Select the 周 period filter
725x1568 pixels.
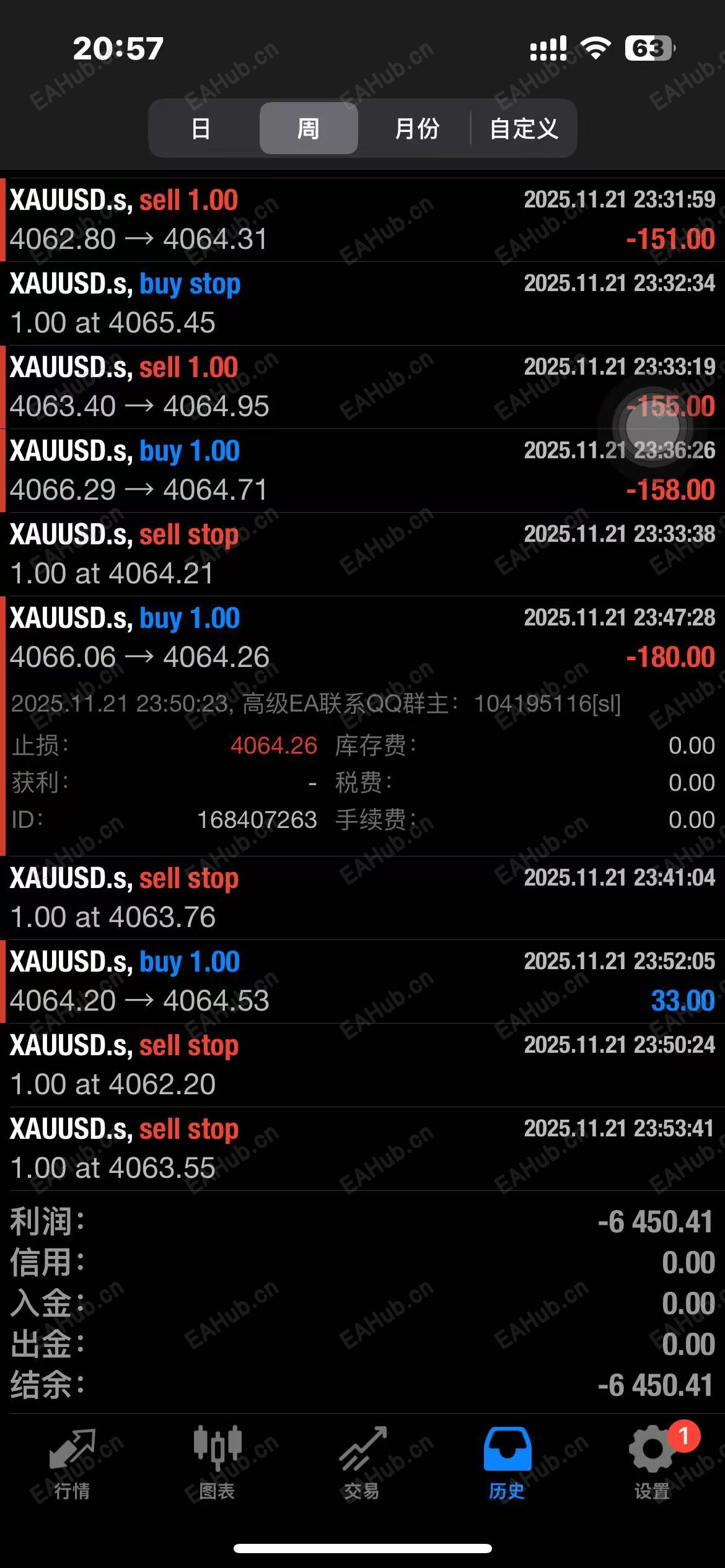pos(308,129)
